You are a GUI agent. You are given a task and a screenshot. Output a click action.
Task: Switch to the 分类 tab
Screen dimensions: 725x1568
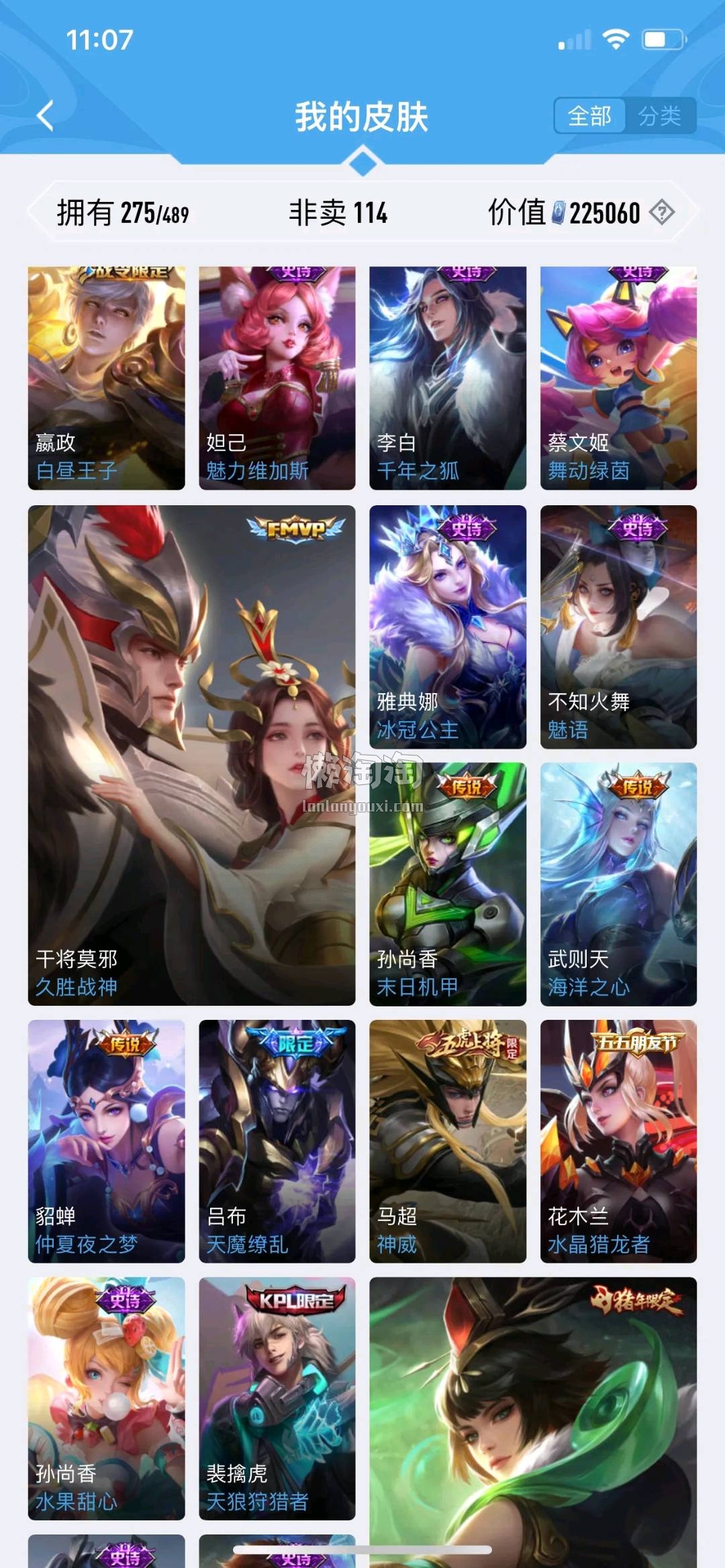[659, 116]
